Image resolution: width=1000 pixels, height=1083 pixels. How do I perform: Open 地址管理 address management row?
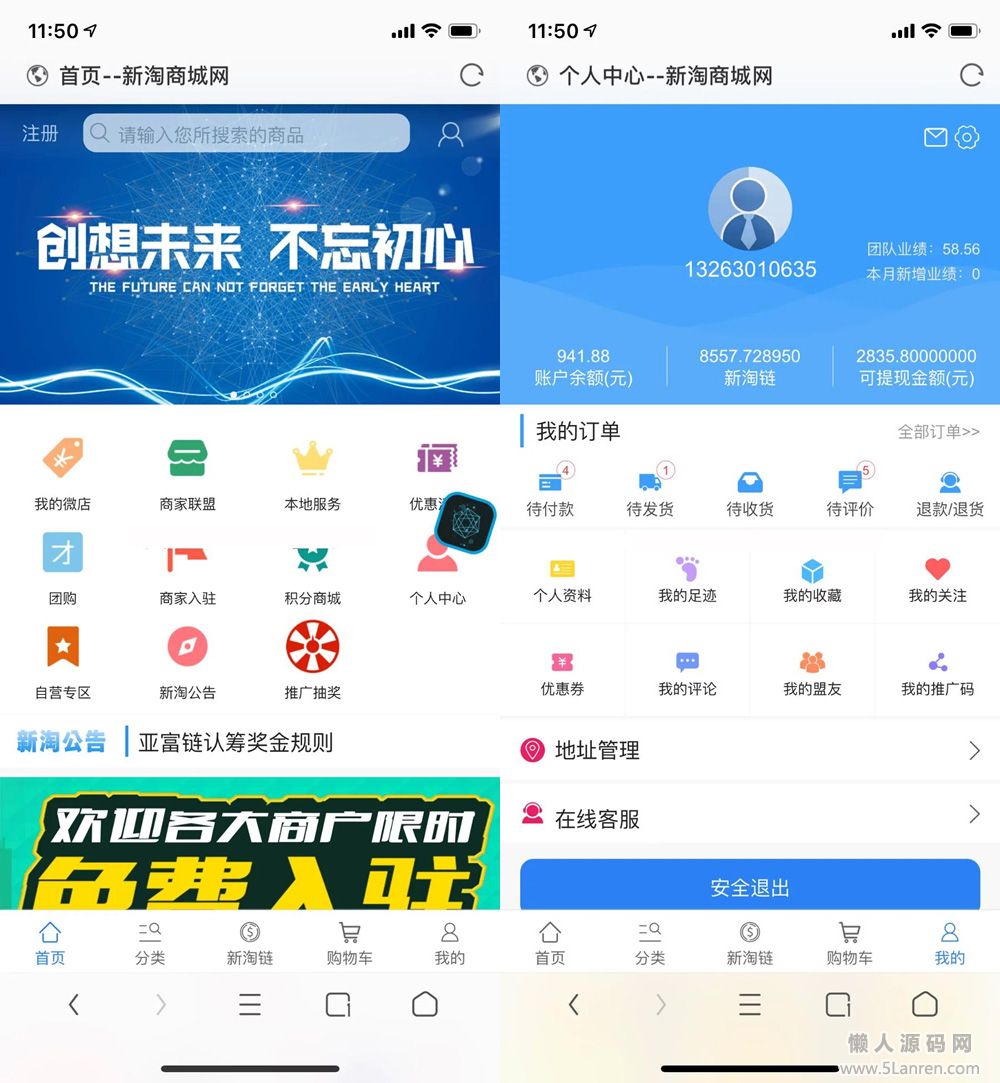click(750, 750)
